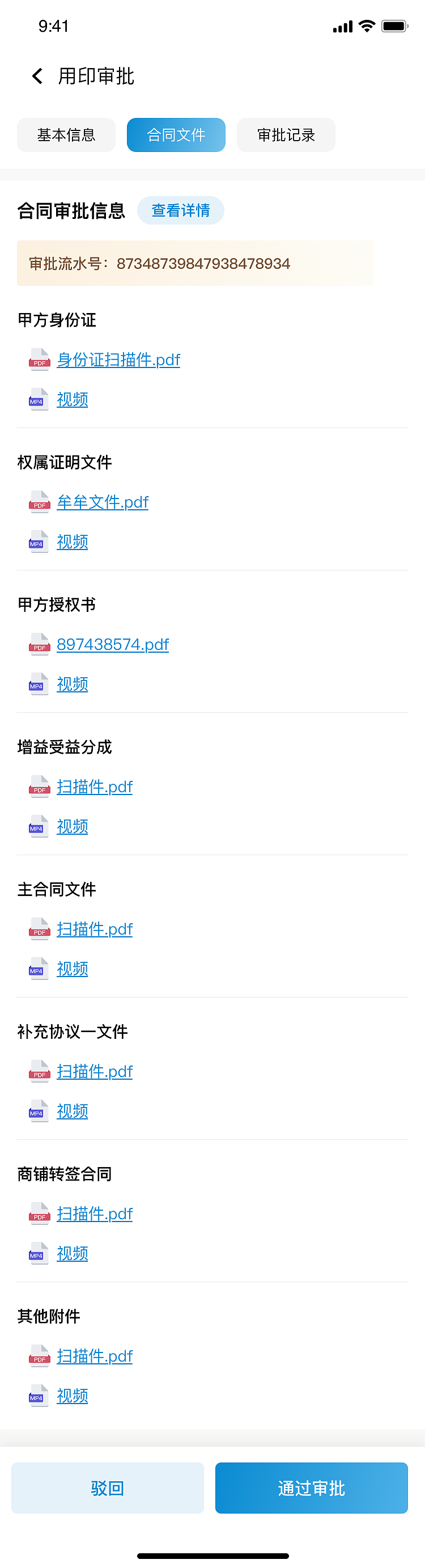Open 身份证扫描件.pdf file

point(118,360)
